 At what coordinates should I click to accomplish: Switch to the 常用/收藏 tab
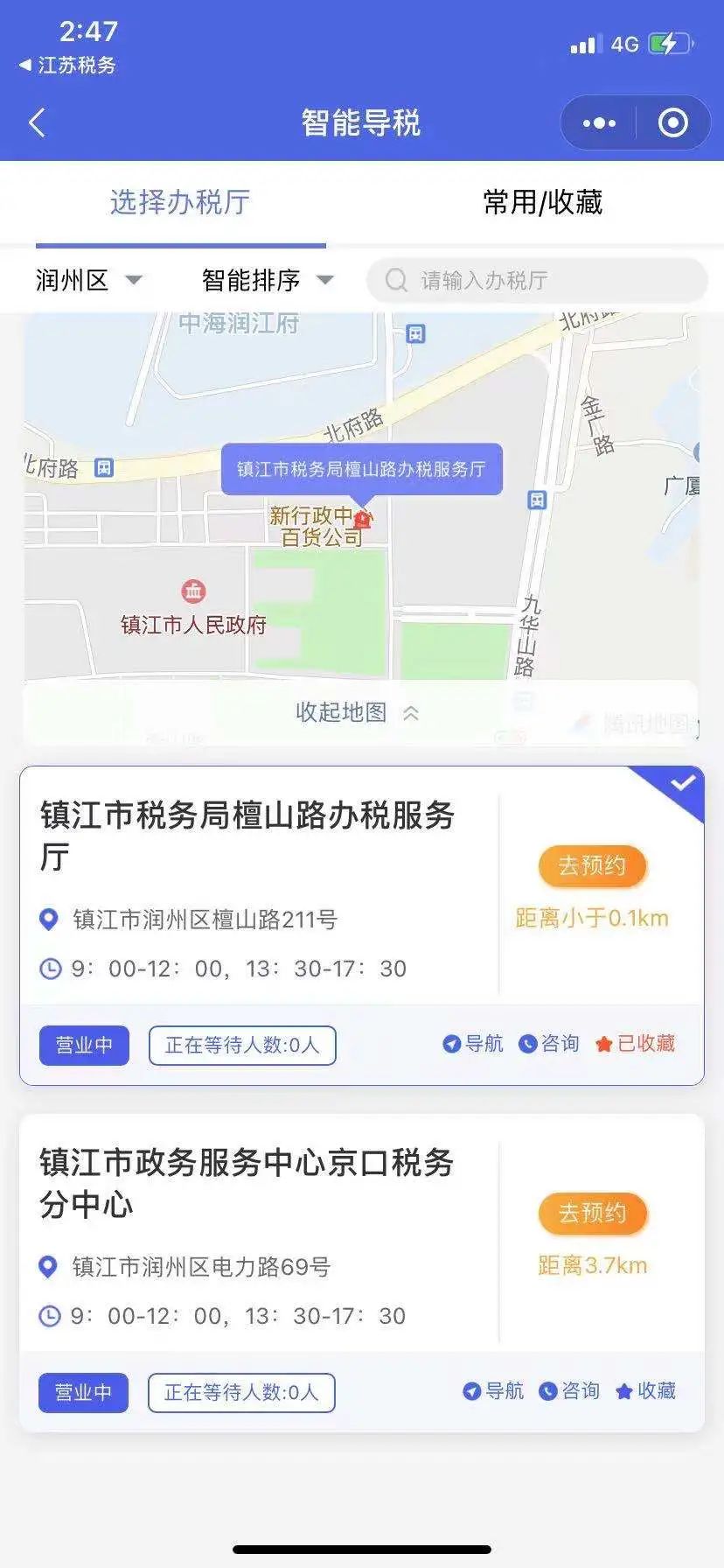[543, 202]
